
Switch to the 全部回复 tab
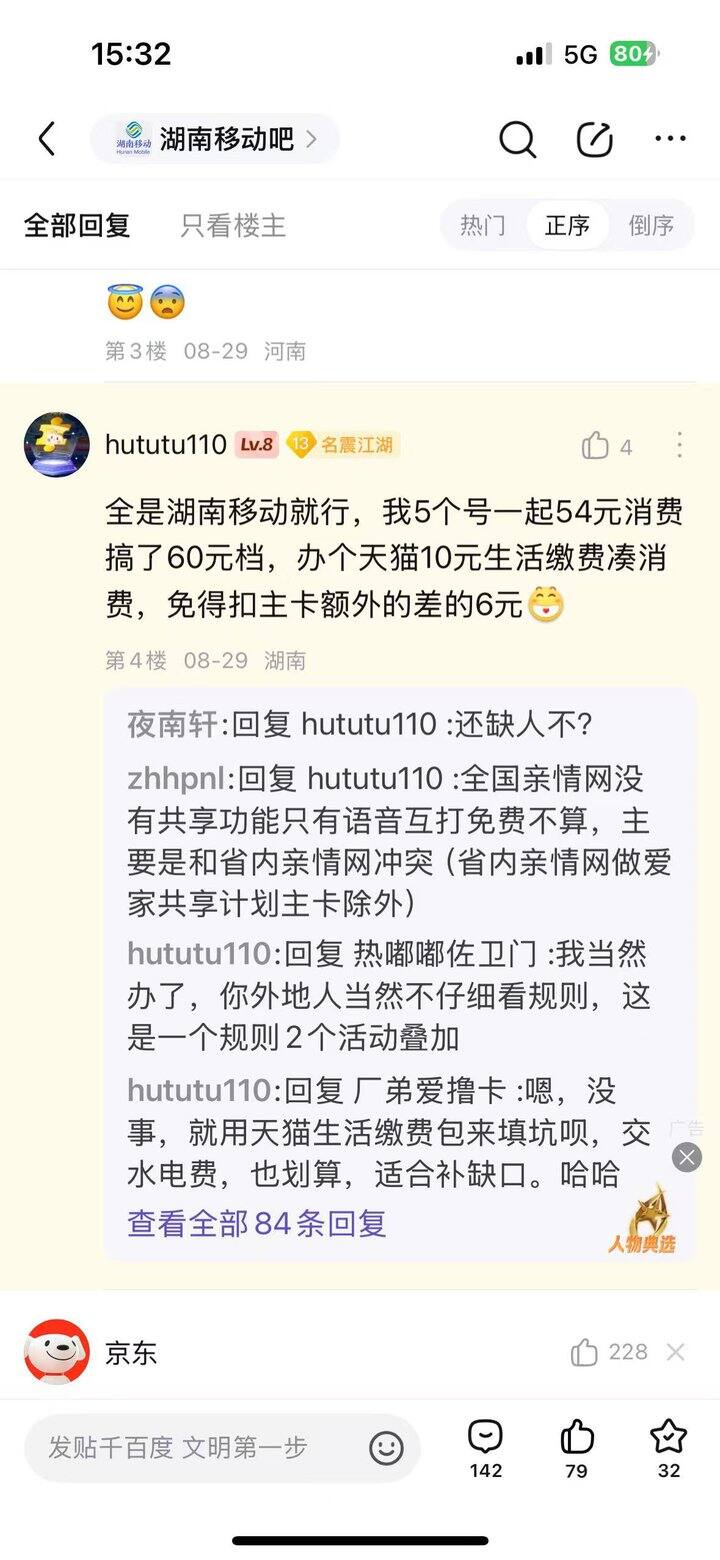(77, 225)
